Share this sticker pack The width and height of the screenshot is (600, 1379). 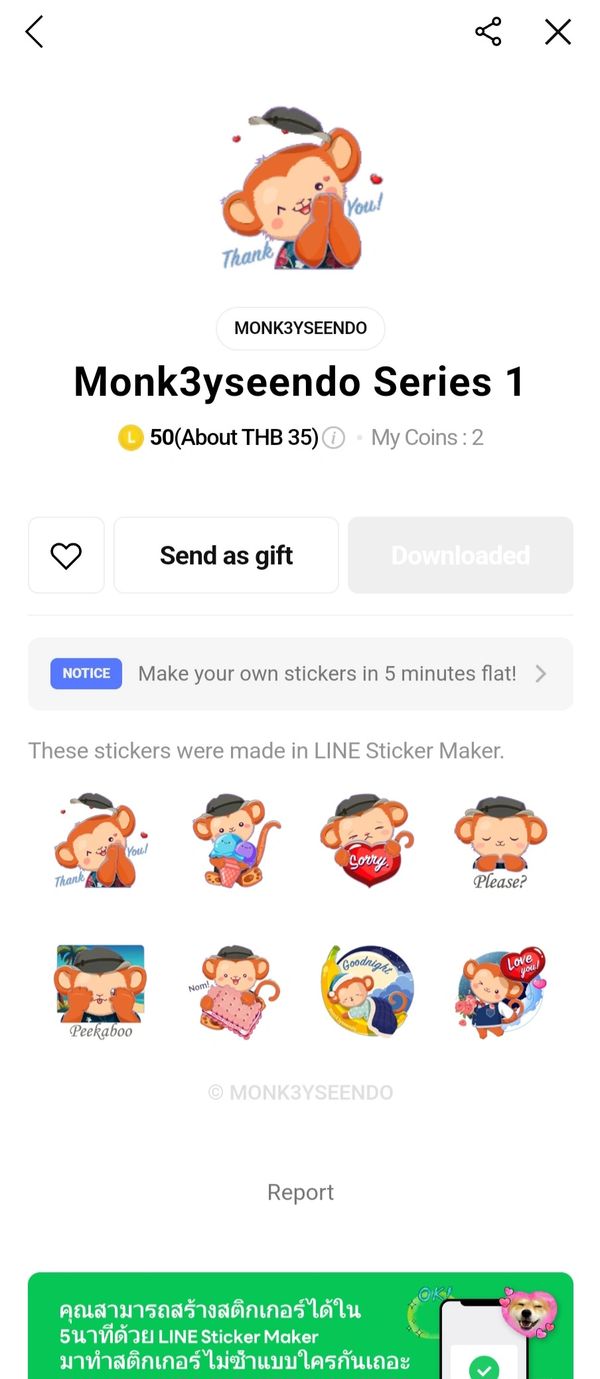coord(488,32)
